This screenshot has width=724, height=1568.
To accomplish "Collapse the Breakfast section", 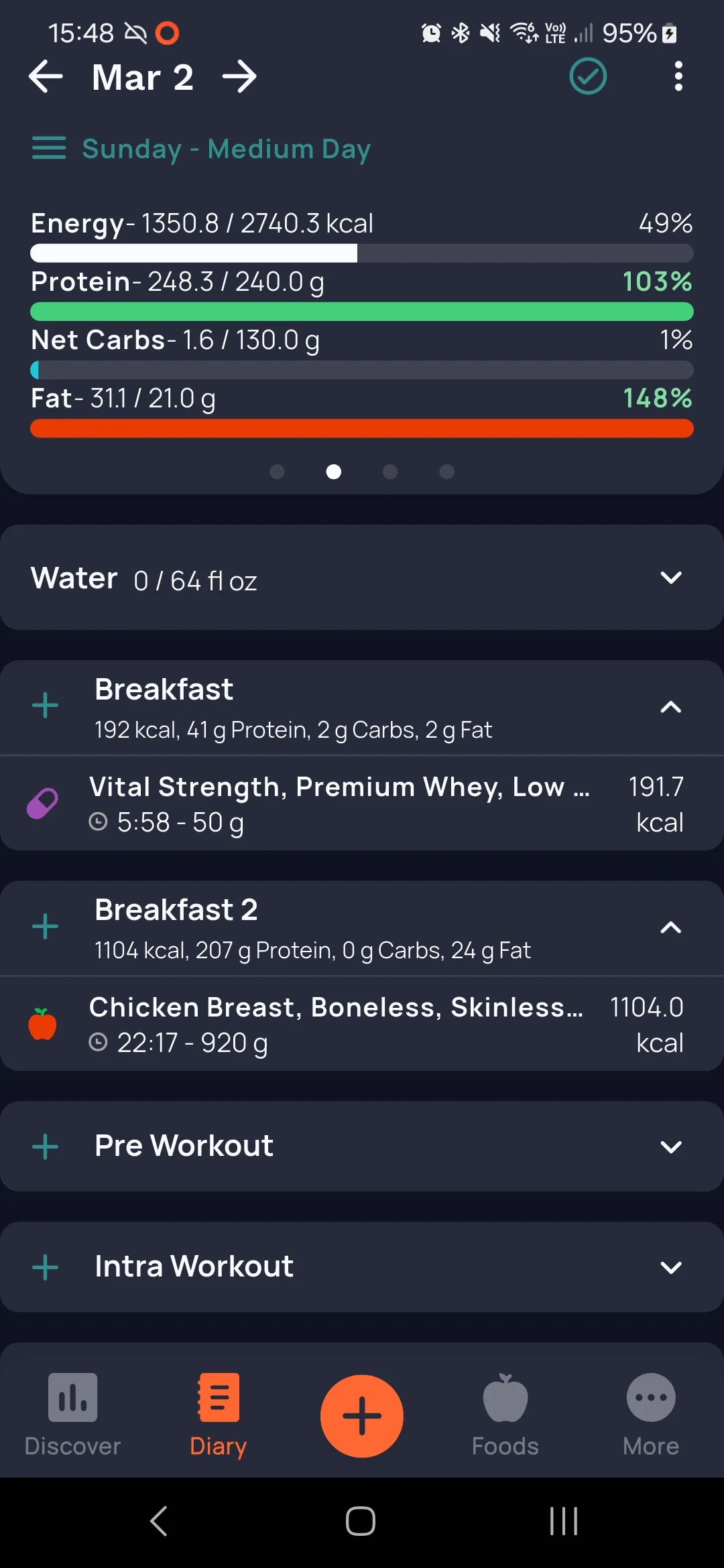I will pos(670,707).
